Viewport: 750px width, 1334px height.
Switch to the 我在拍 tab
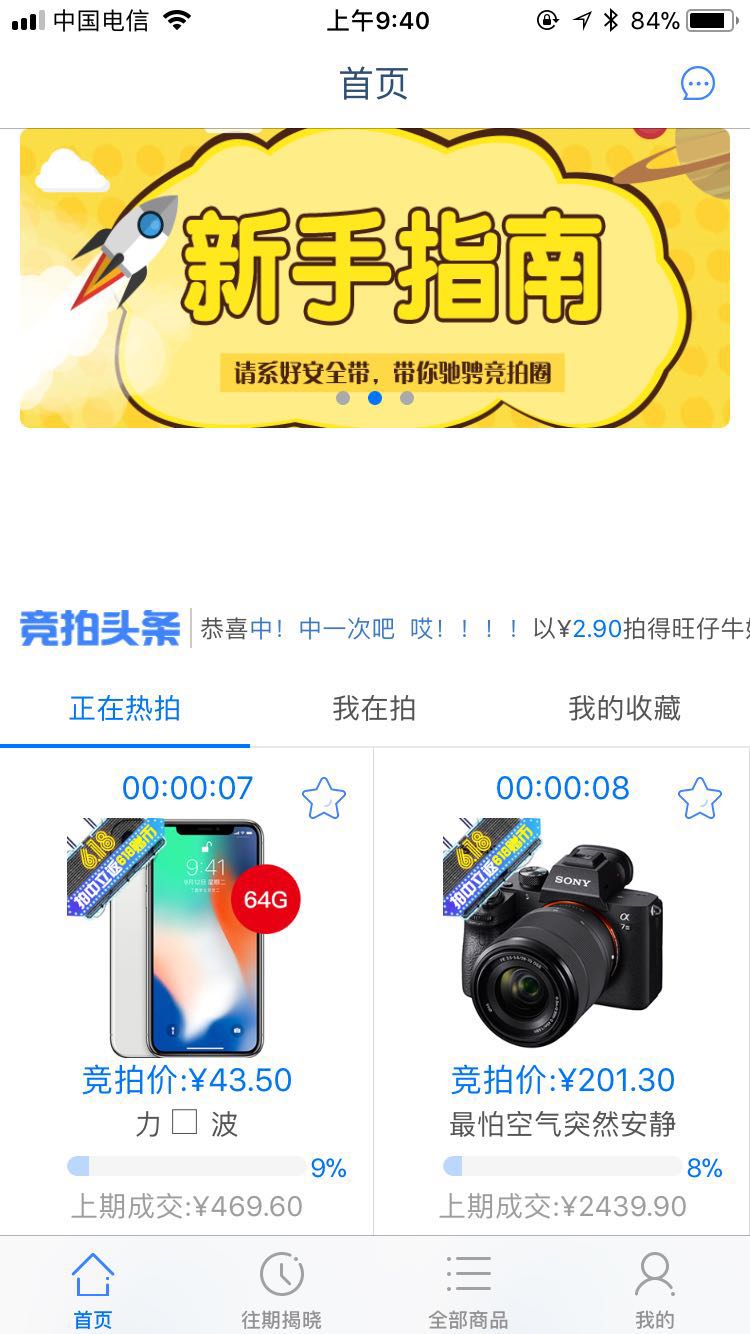(374, 709)
